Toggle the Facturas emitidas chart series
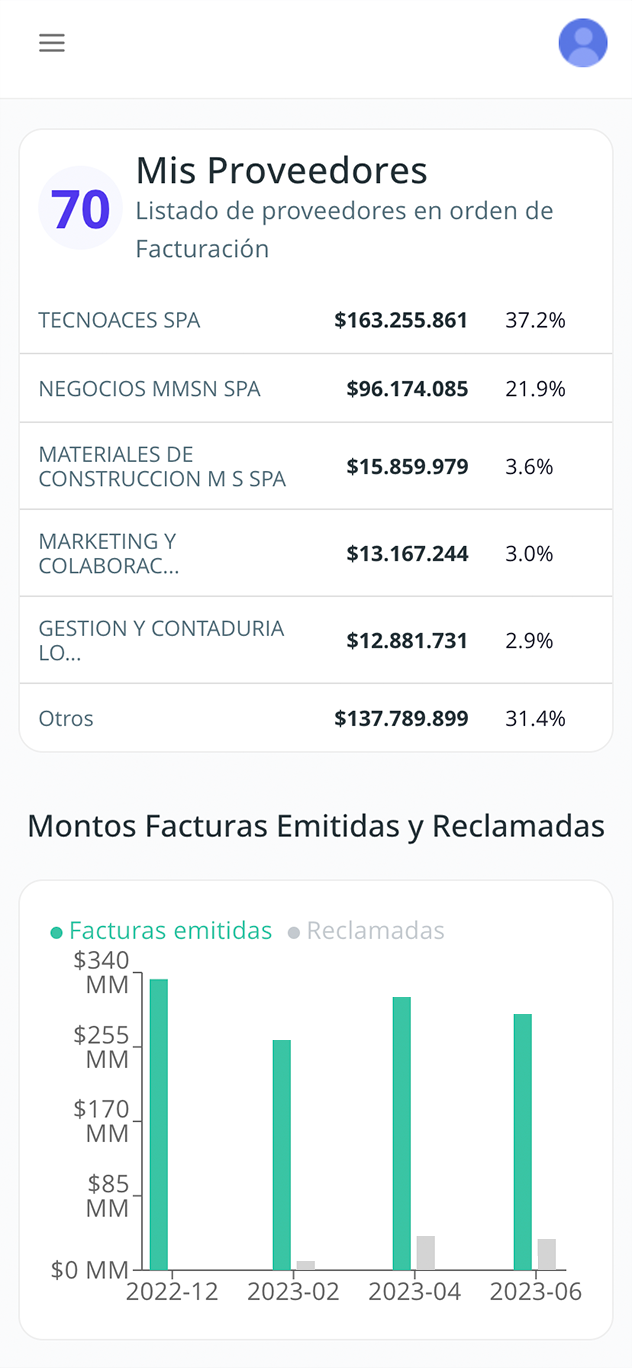Screen dimensions: 632x1368 pyautogui.click(x=162, y=931)
